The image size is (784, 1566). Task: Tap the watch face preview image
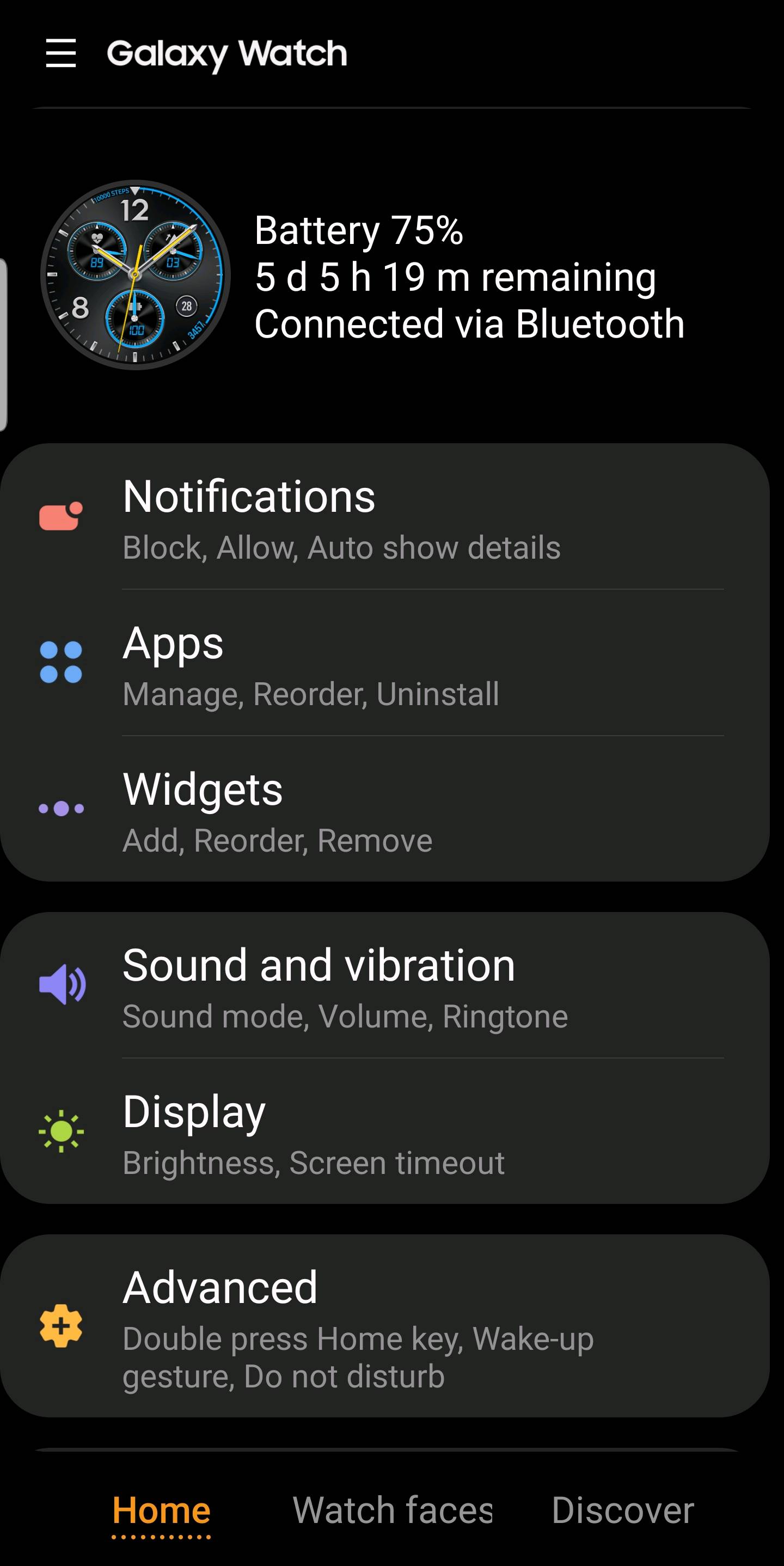[135, 275]
